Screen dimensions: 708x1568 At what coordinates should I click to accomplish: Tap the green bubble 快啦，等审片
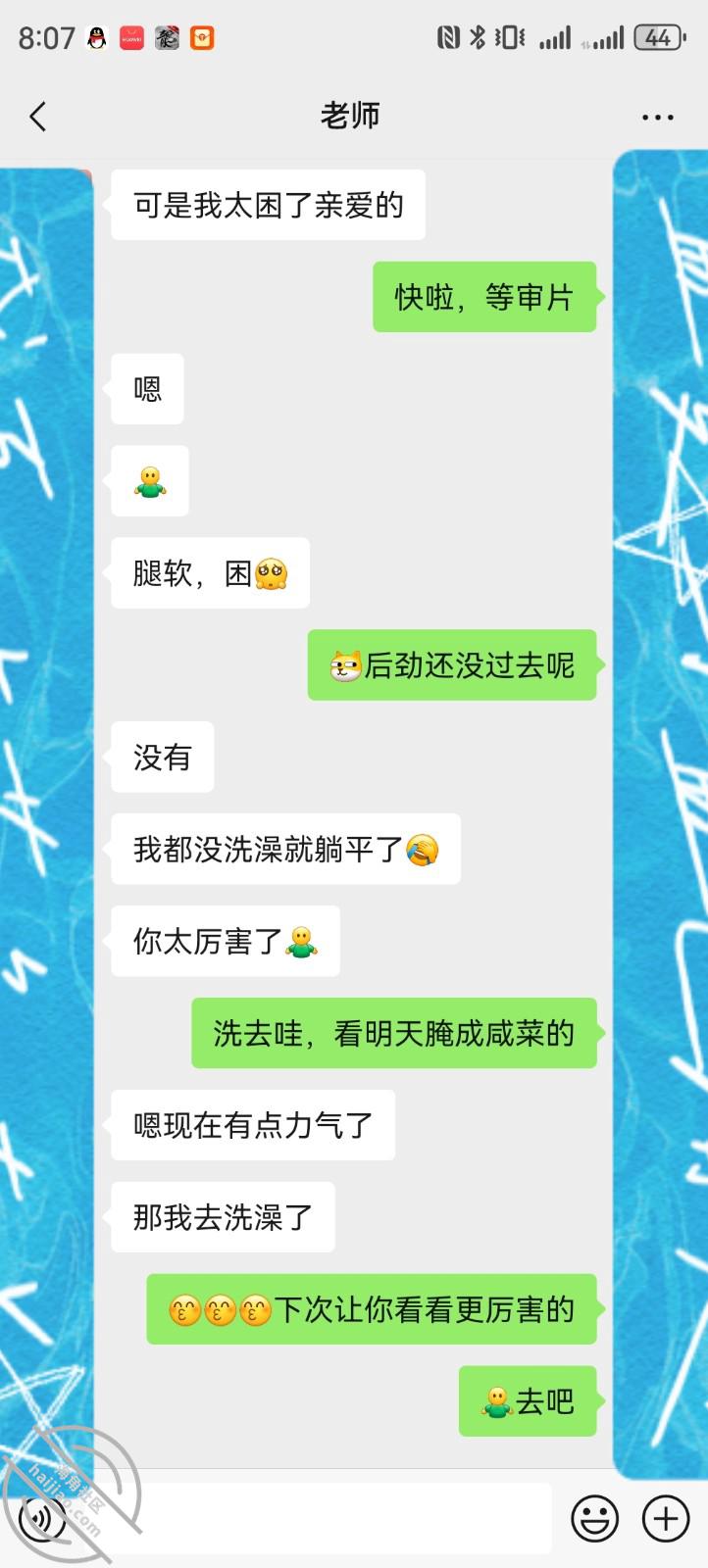(x=484, y=297)
